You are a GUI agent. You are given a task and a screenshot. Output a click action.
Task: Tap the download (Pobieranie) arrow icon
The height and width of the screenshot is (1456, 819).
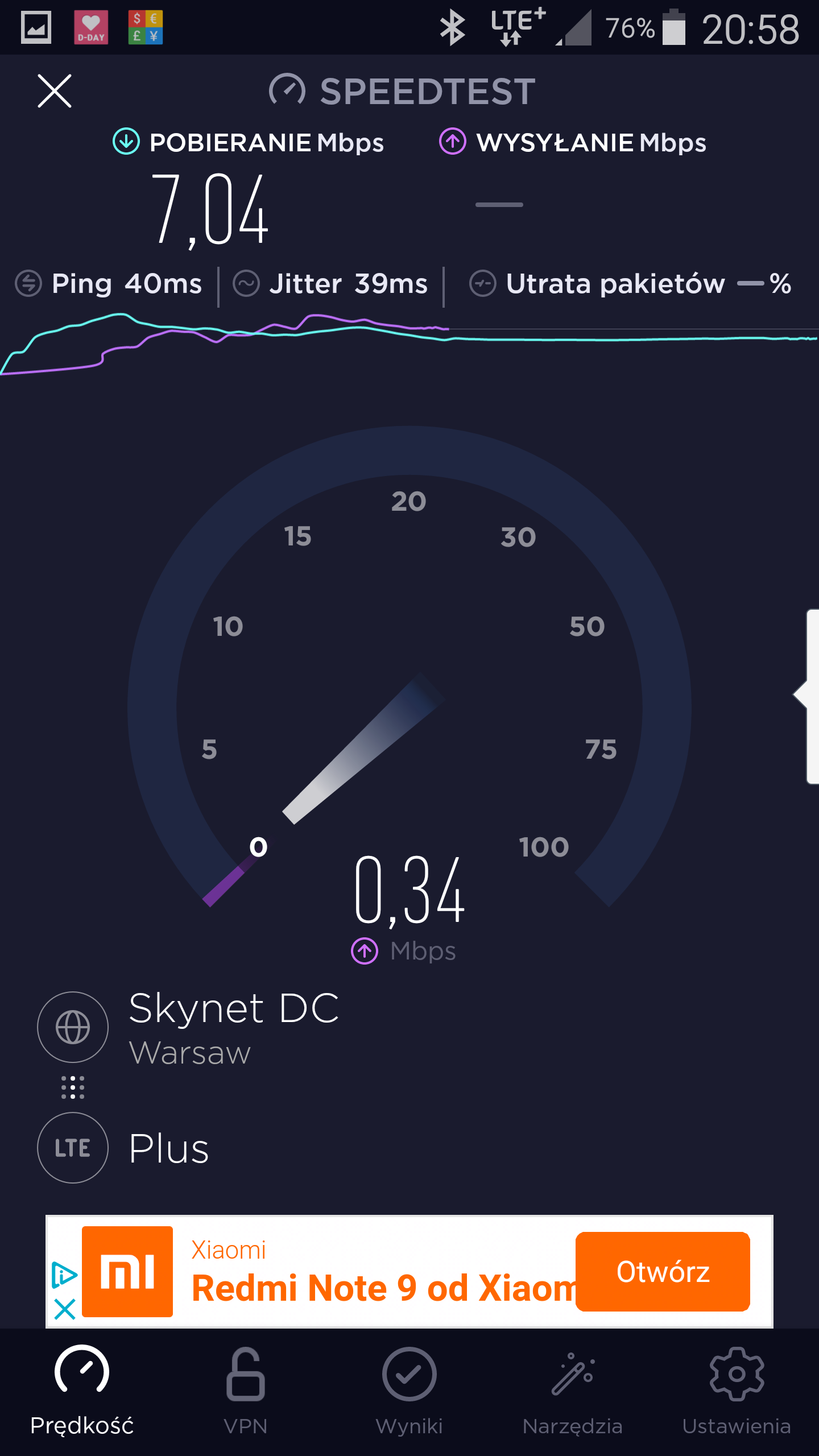tap(126, 142)
